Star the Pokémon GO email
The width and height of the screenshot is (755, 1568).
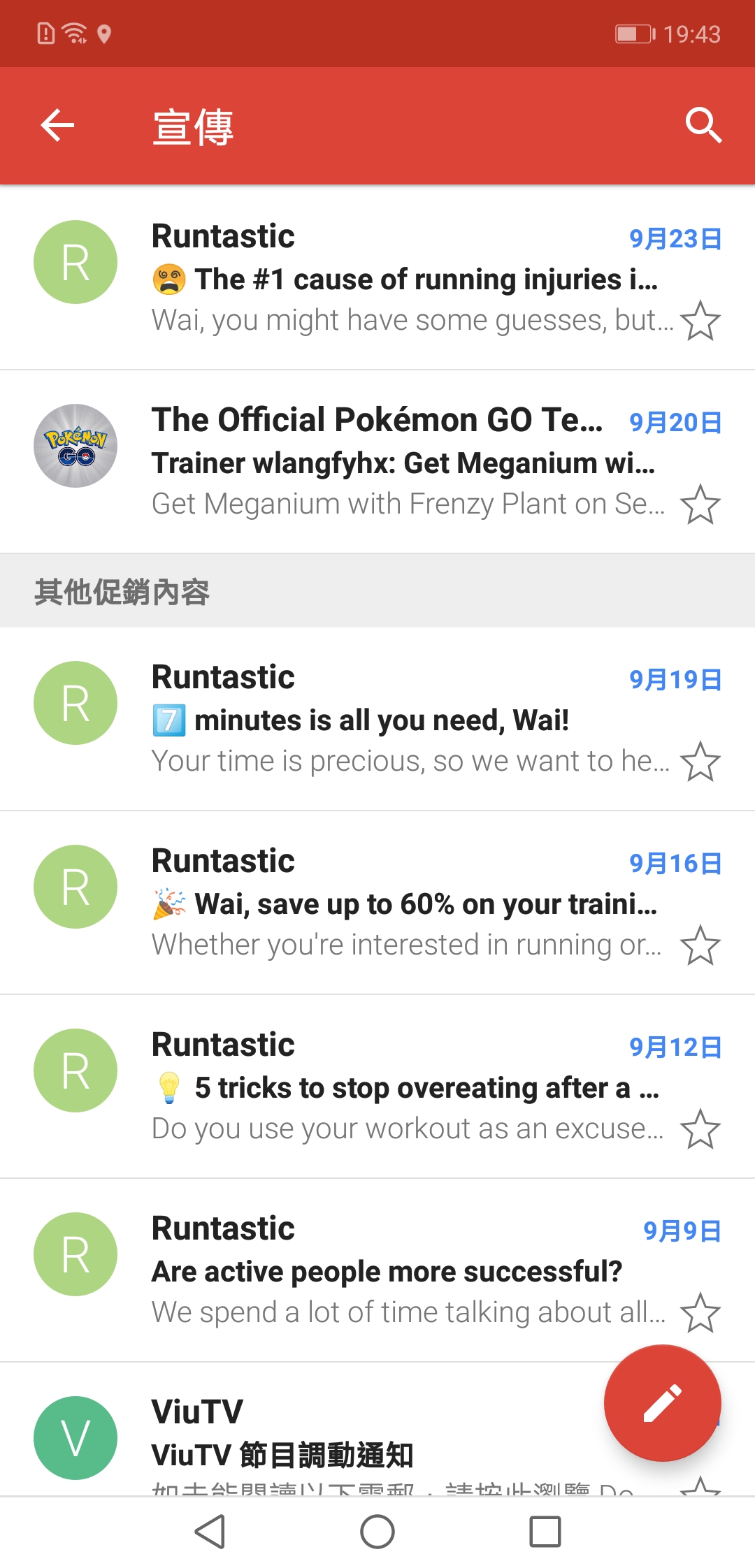pos(700,504)
